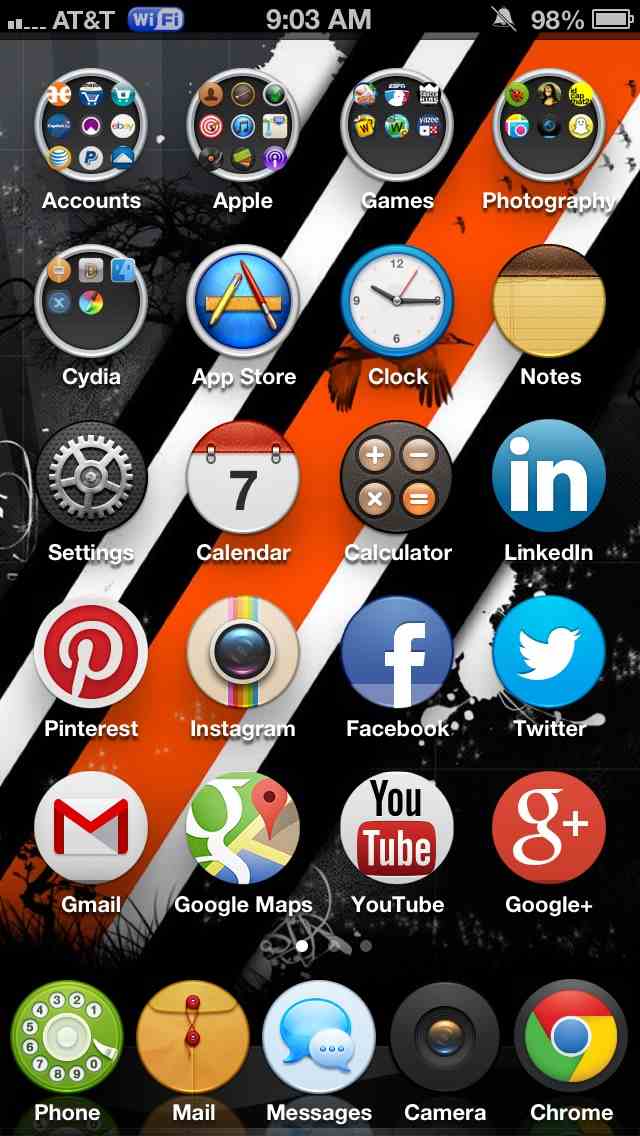Launch Google Maps
640x1136 pixels.
[243, 829]
